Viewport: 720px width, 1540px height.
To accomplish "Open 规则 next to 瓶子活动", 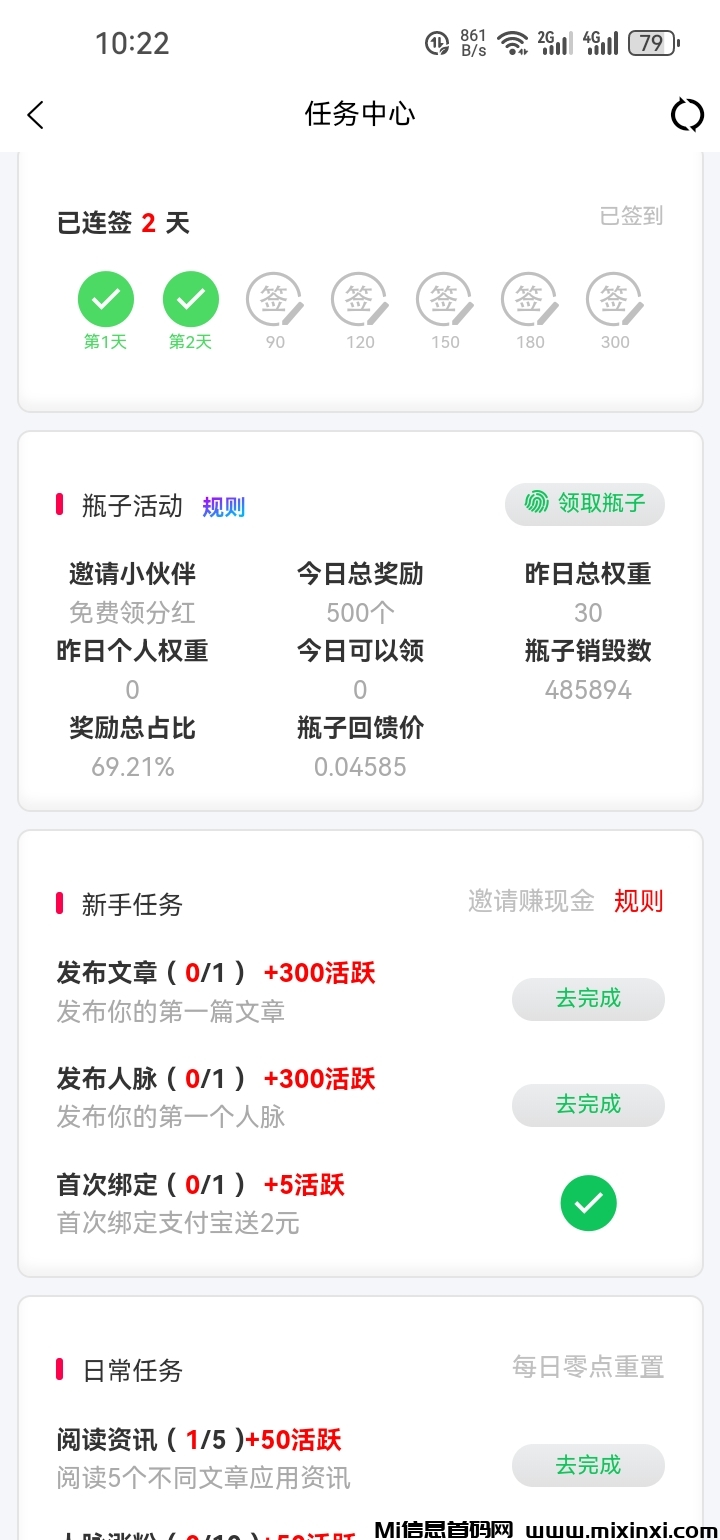I will tap(223, 507).
